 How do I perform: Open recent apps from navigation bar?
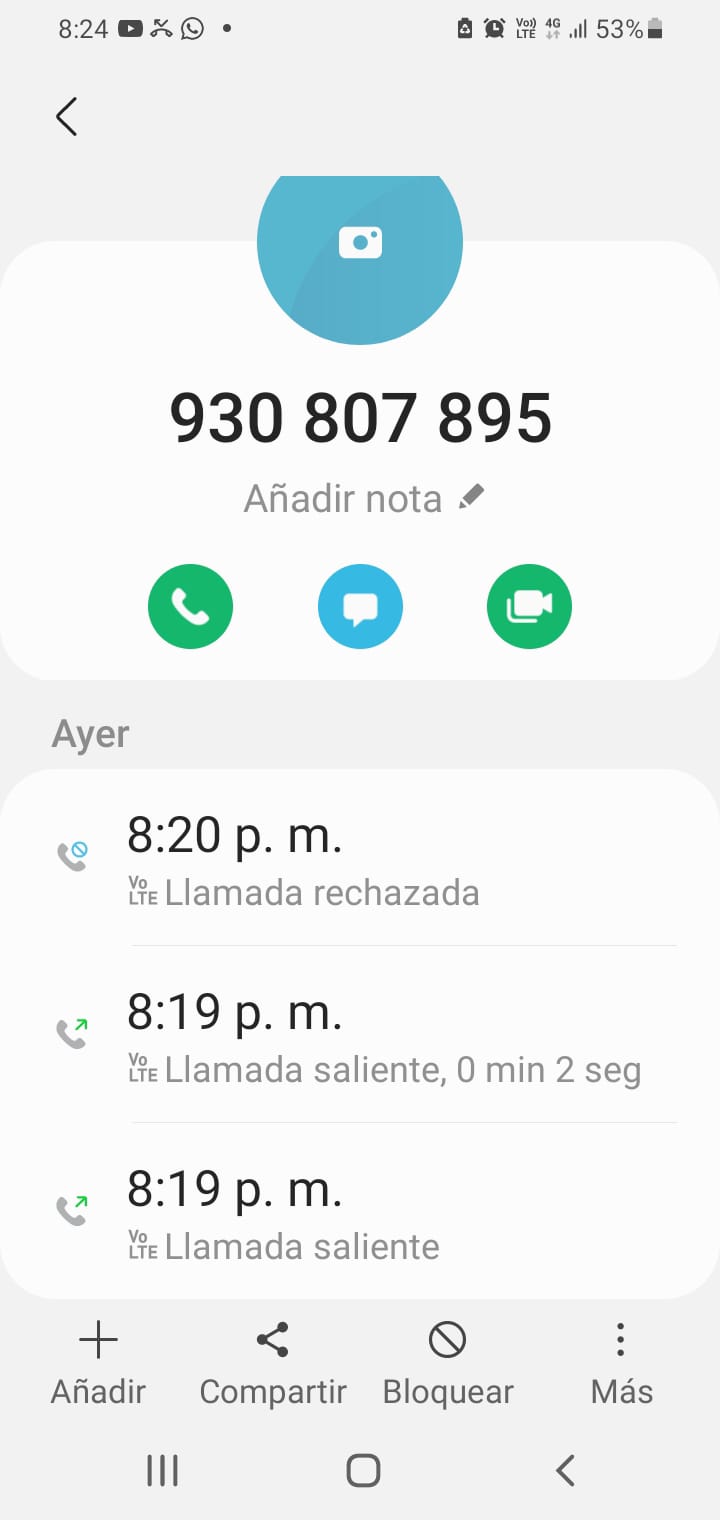[162, 1470]
